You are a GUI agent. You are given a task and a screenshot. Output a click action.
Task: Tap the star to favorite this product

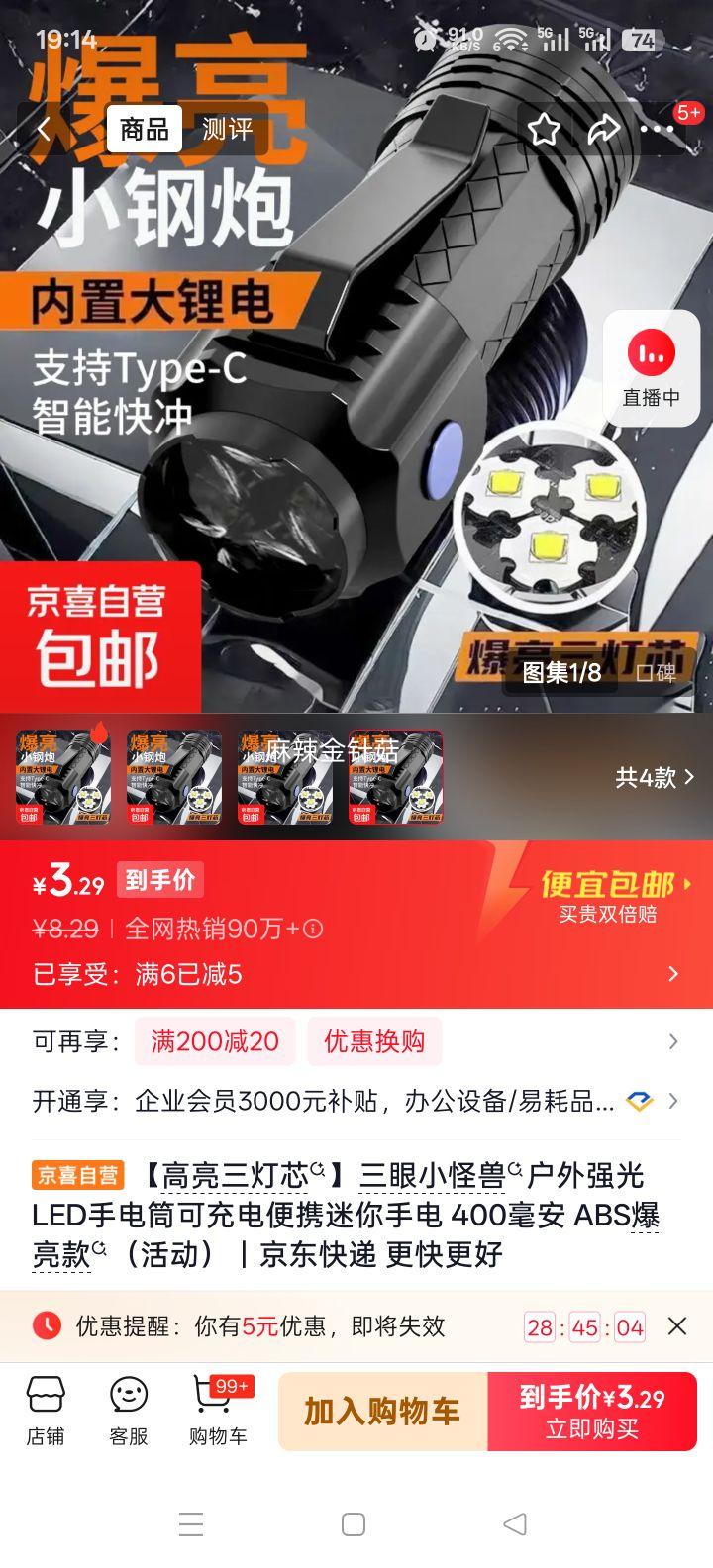(543, 128)
